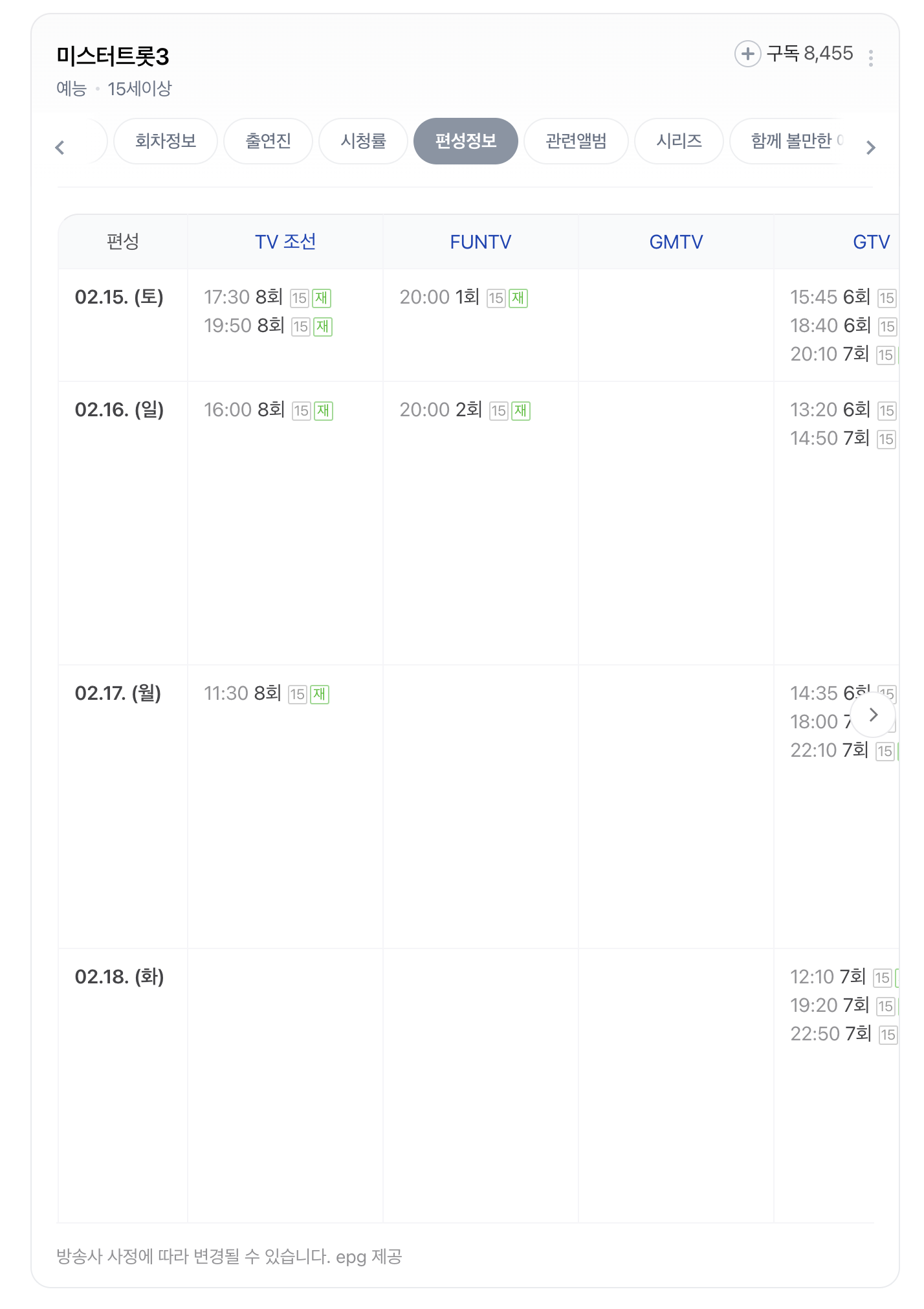This screenshot has width=924, height=1309.
Task: Click the 15 rating badge beside 17:30 8회
Action: [x=298, y=298]
